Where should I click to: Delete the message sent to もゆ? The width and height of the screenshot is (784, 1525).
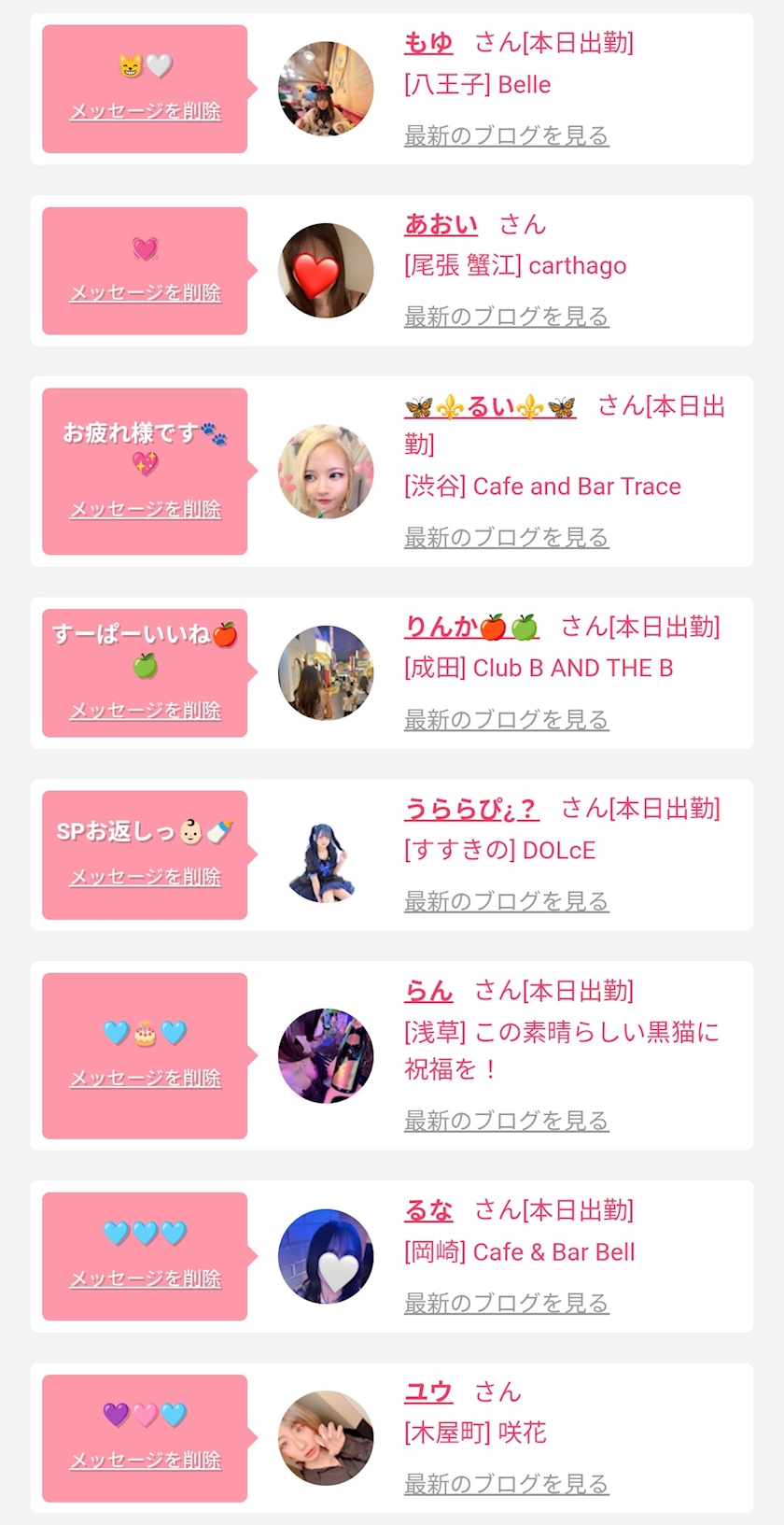point(146,111)
